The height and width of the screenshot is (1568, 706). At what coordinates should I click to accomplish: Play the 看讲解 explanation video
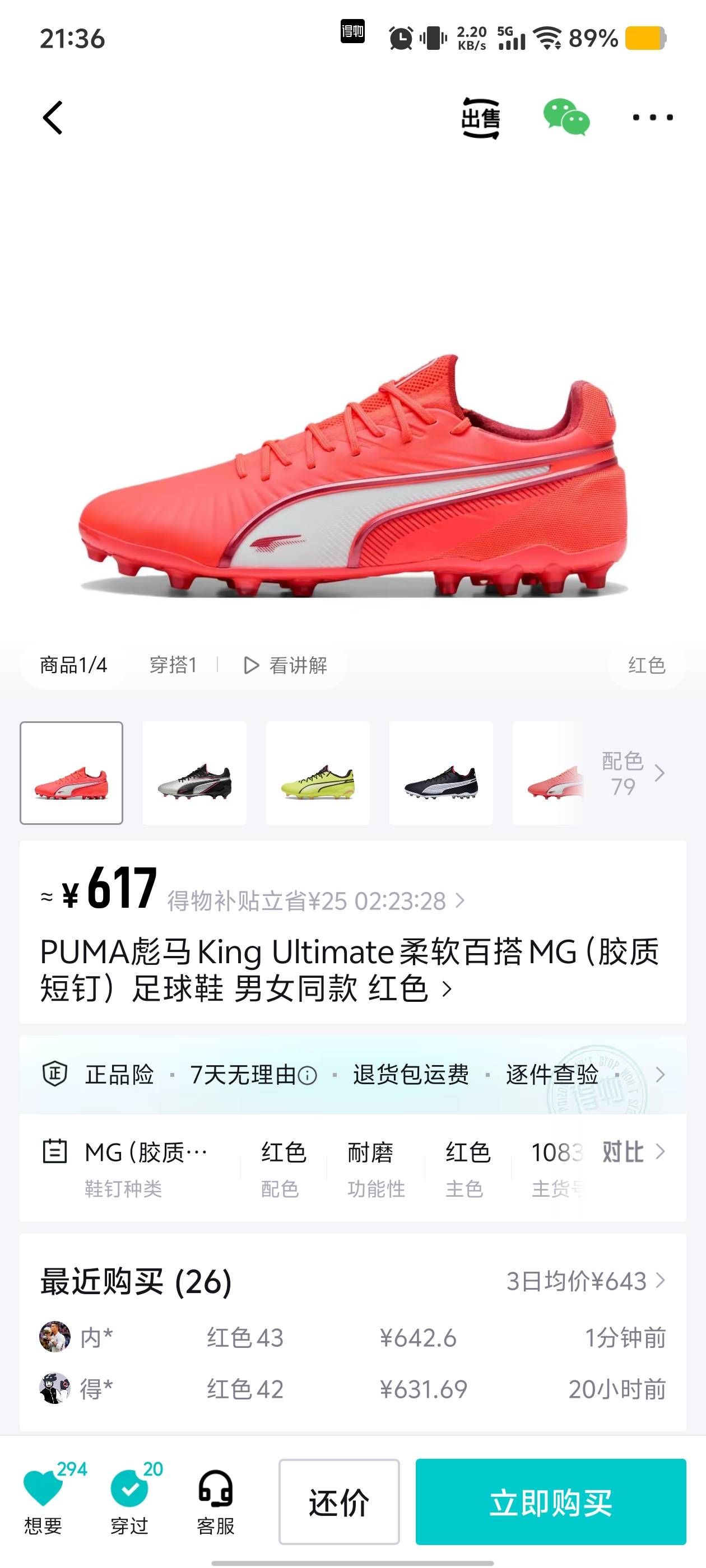pyautogui.click(x=286, y=665)
